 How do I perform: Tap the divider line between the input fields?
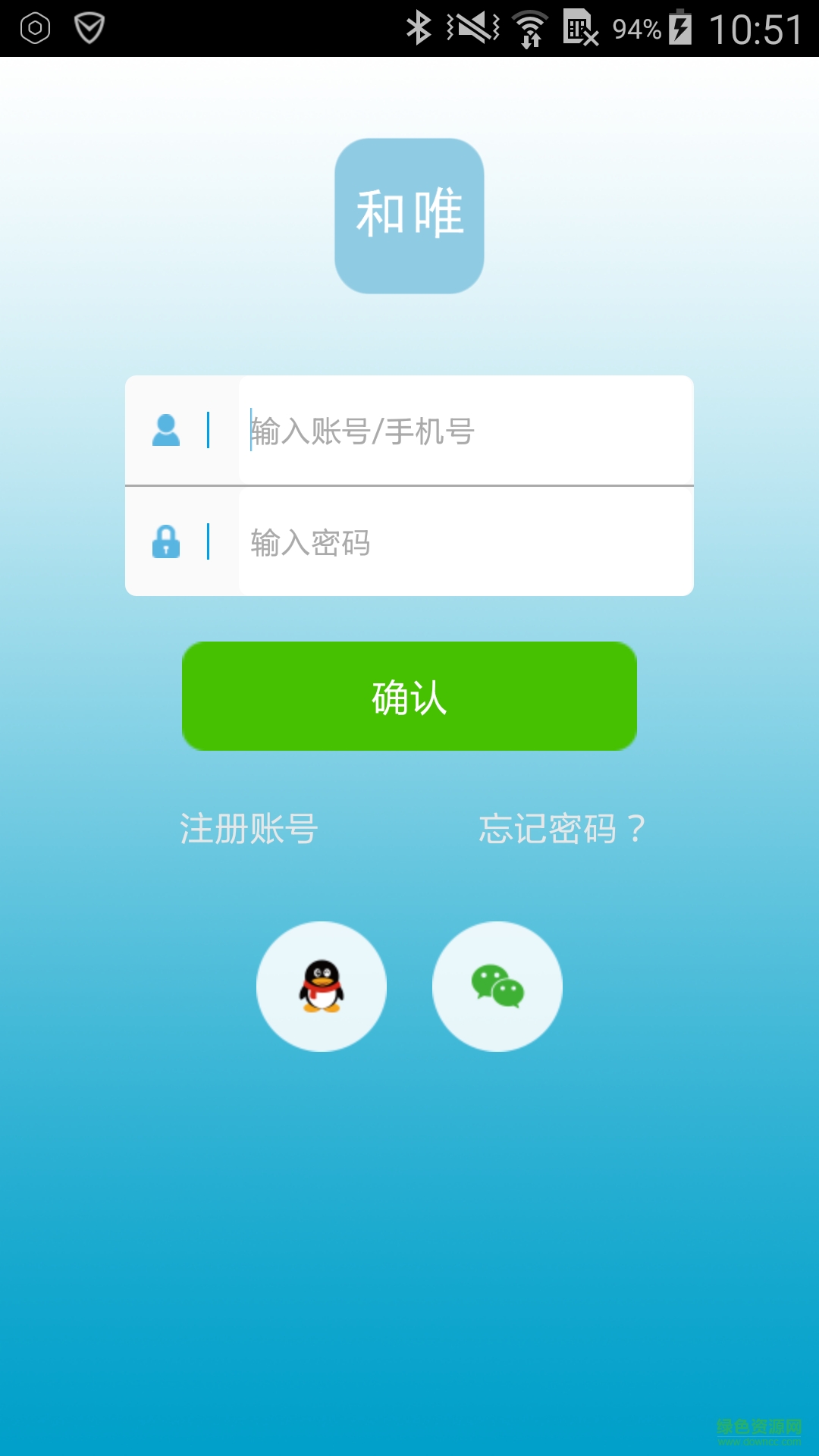[x=409, y=484]
